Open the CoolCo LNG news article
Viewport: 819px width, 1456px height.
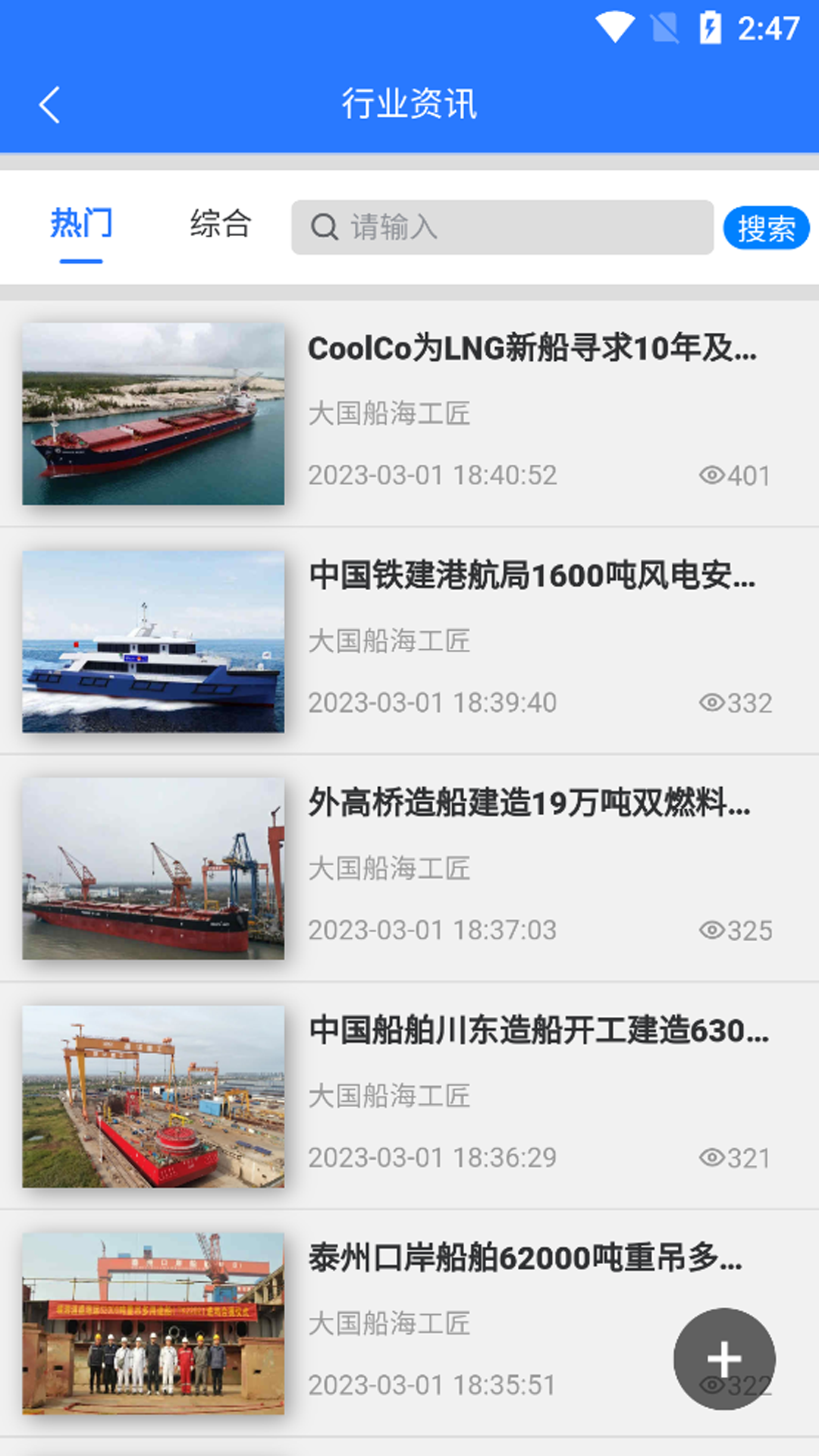[x=535, y=350]
